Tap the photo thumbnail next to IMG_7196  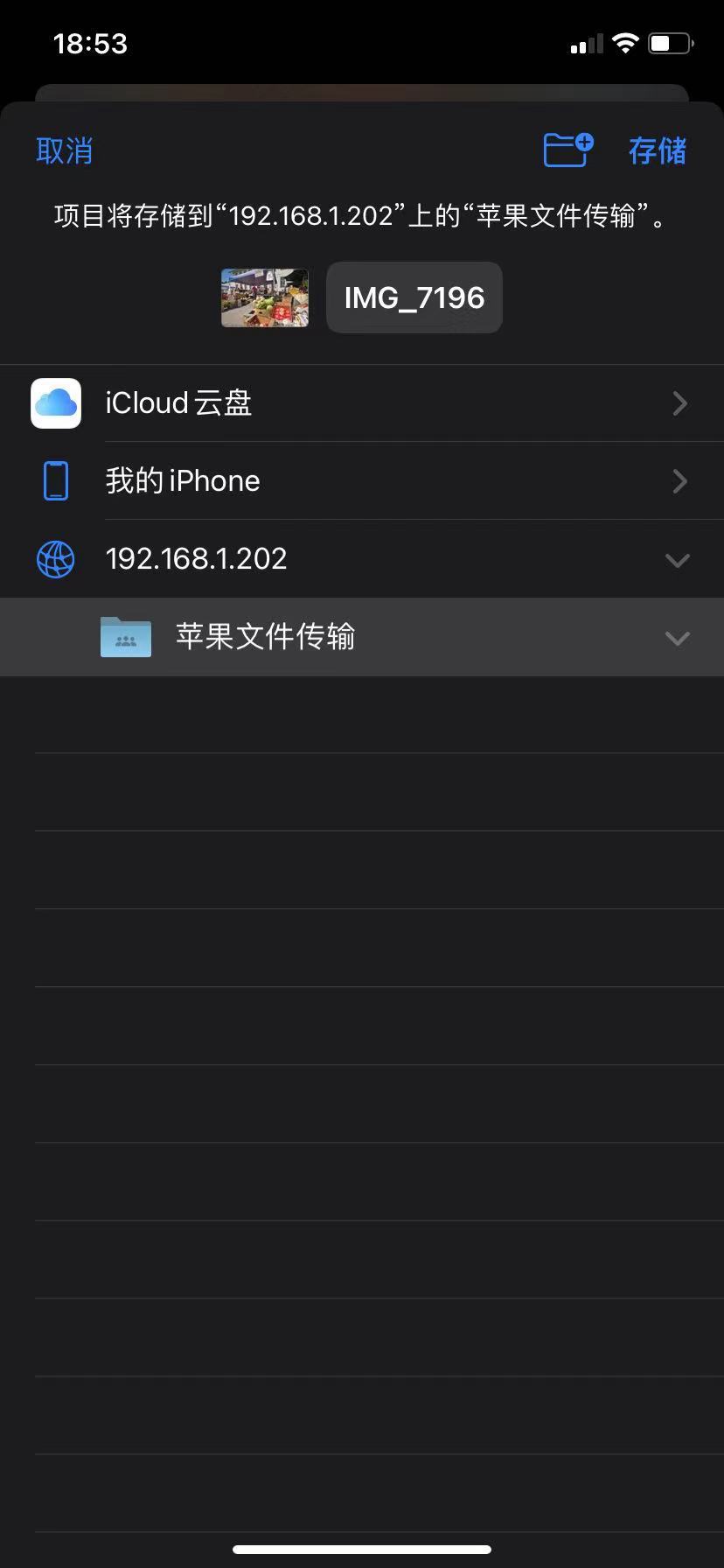(264, 297)
